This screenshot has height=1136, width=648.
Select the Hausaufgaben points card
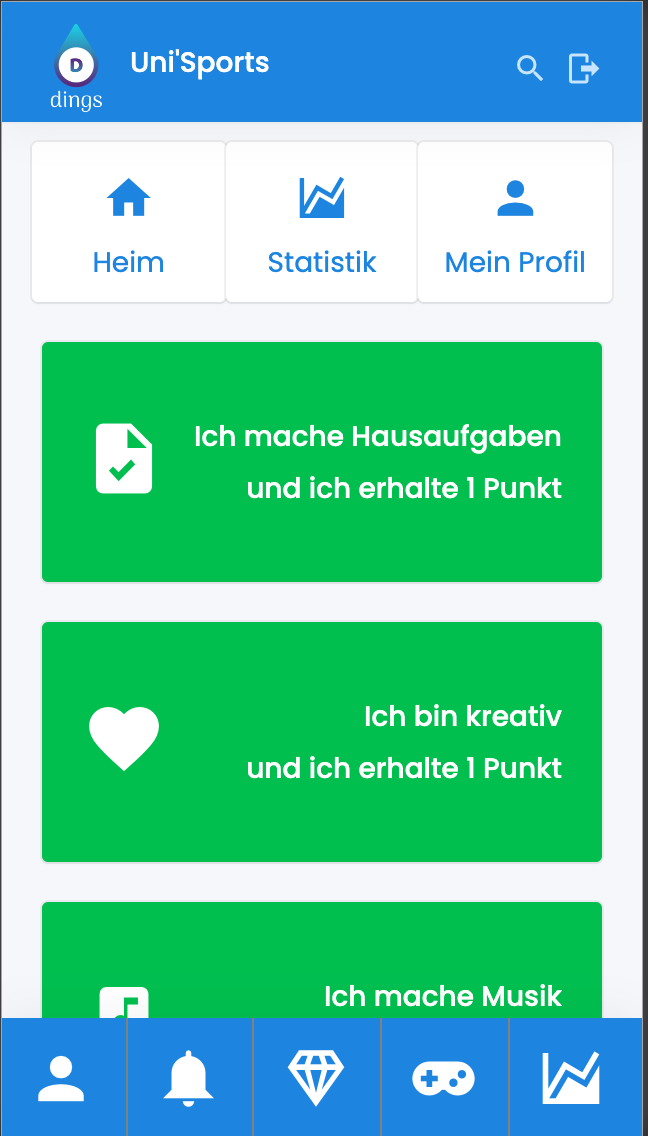(322, 462)
